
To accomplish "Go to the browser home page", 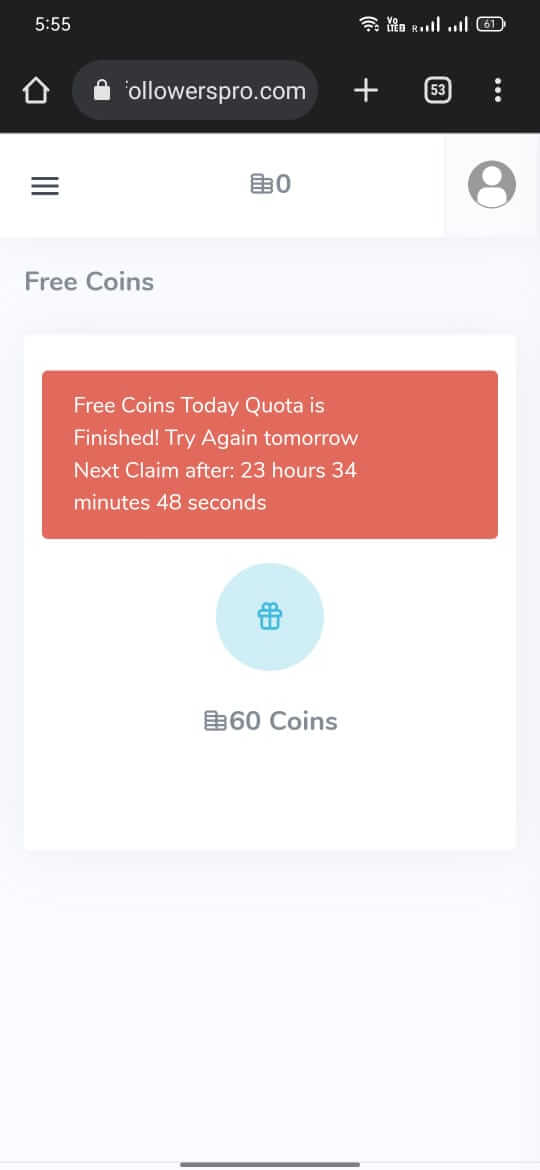I will (36, 91).
